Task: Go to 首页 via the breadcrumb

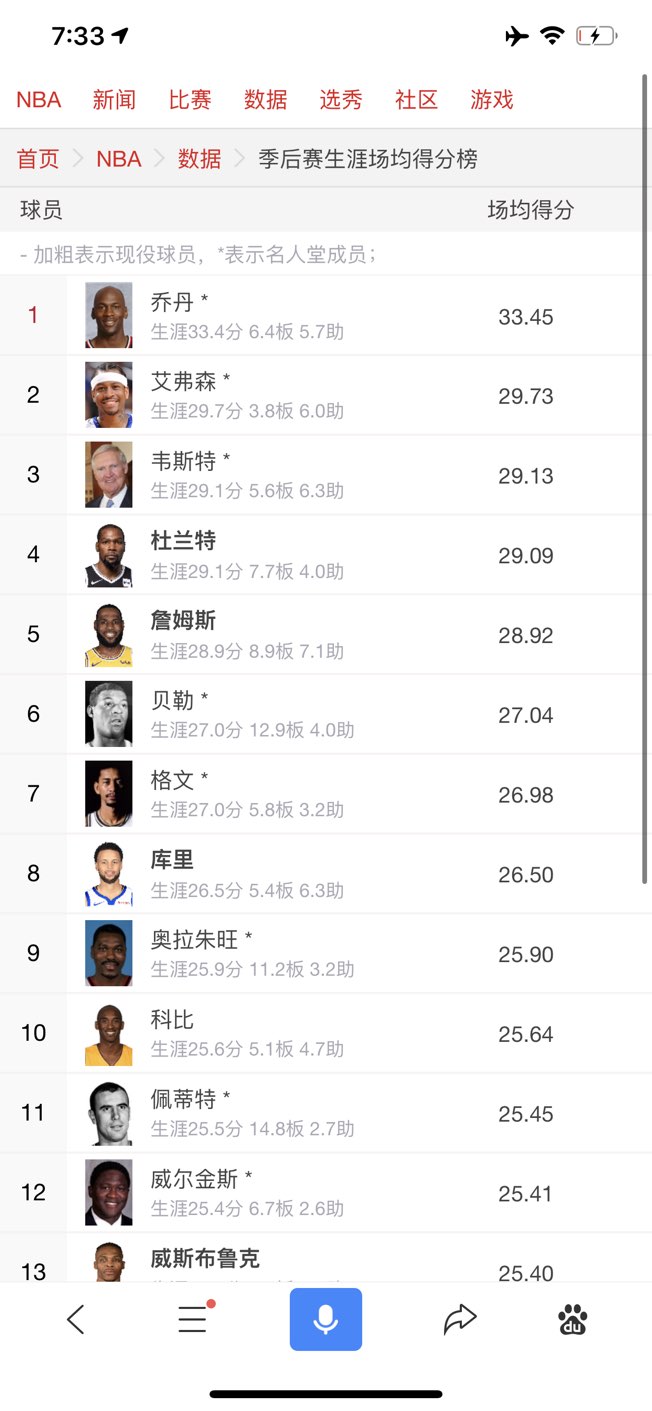Action: pyautogui.click(x=38, y=159)
